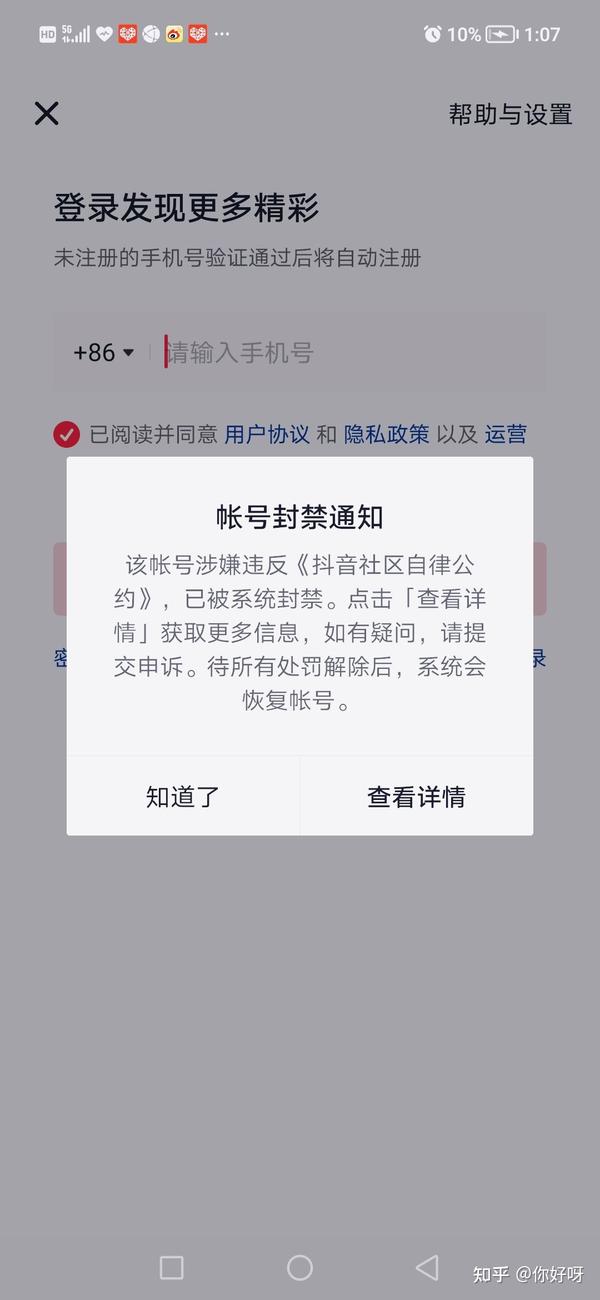Open the +86 country code picker
600x1300 pixels.
pos(103,352)
